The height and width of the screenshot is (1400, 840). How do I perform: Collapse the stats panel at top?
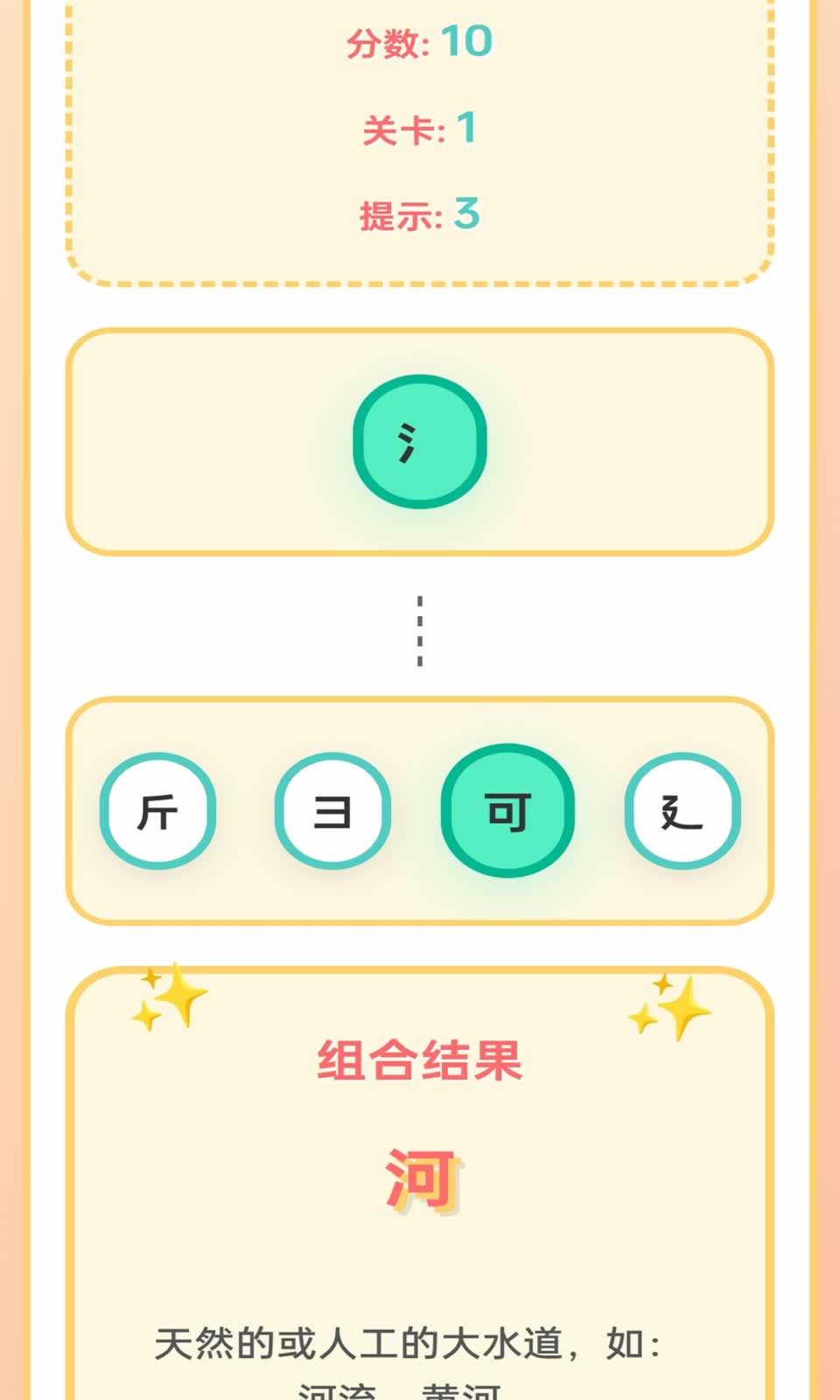tap(420, 140)
